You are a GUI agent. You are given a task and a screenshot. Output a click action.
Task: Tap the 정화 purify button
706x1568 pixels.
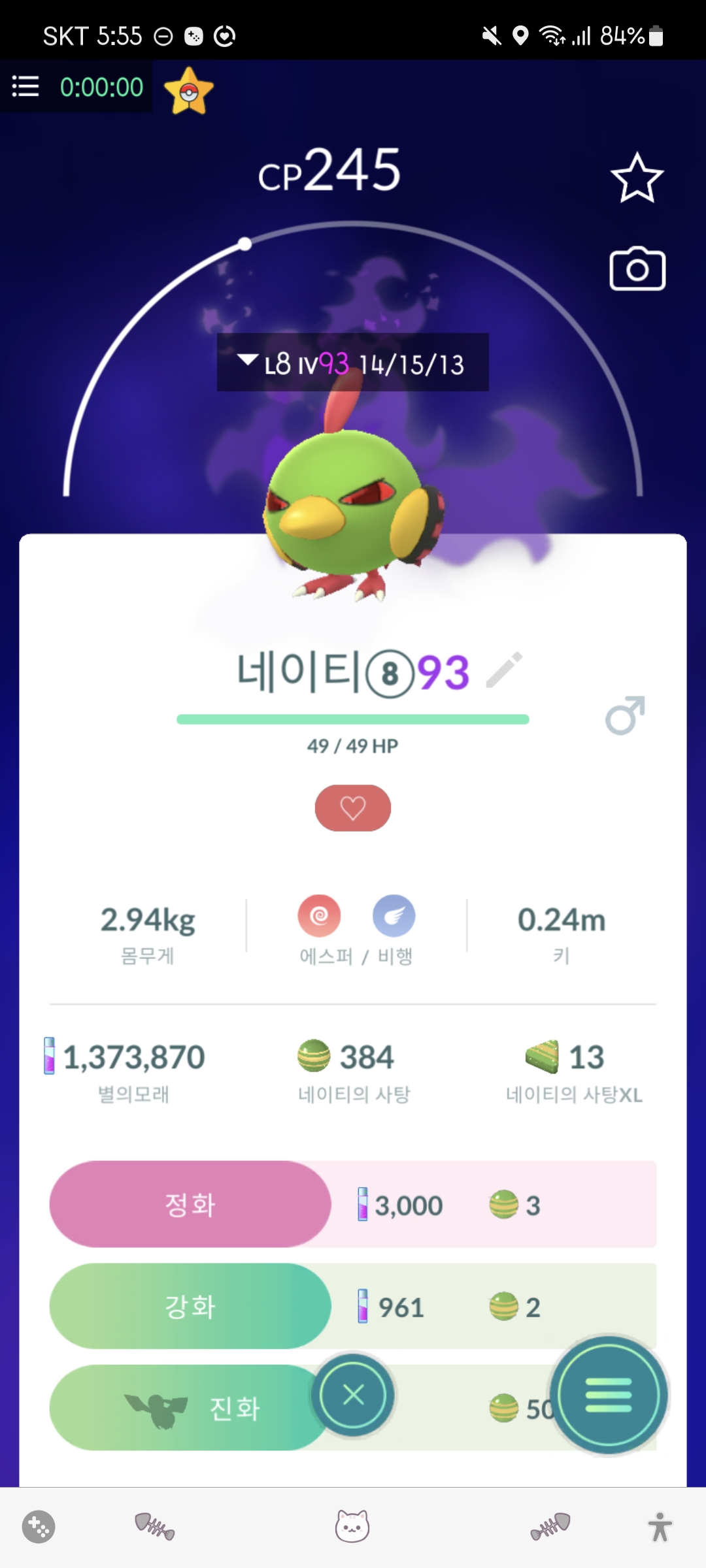[x=190, y=1204]
